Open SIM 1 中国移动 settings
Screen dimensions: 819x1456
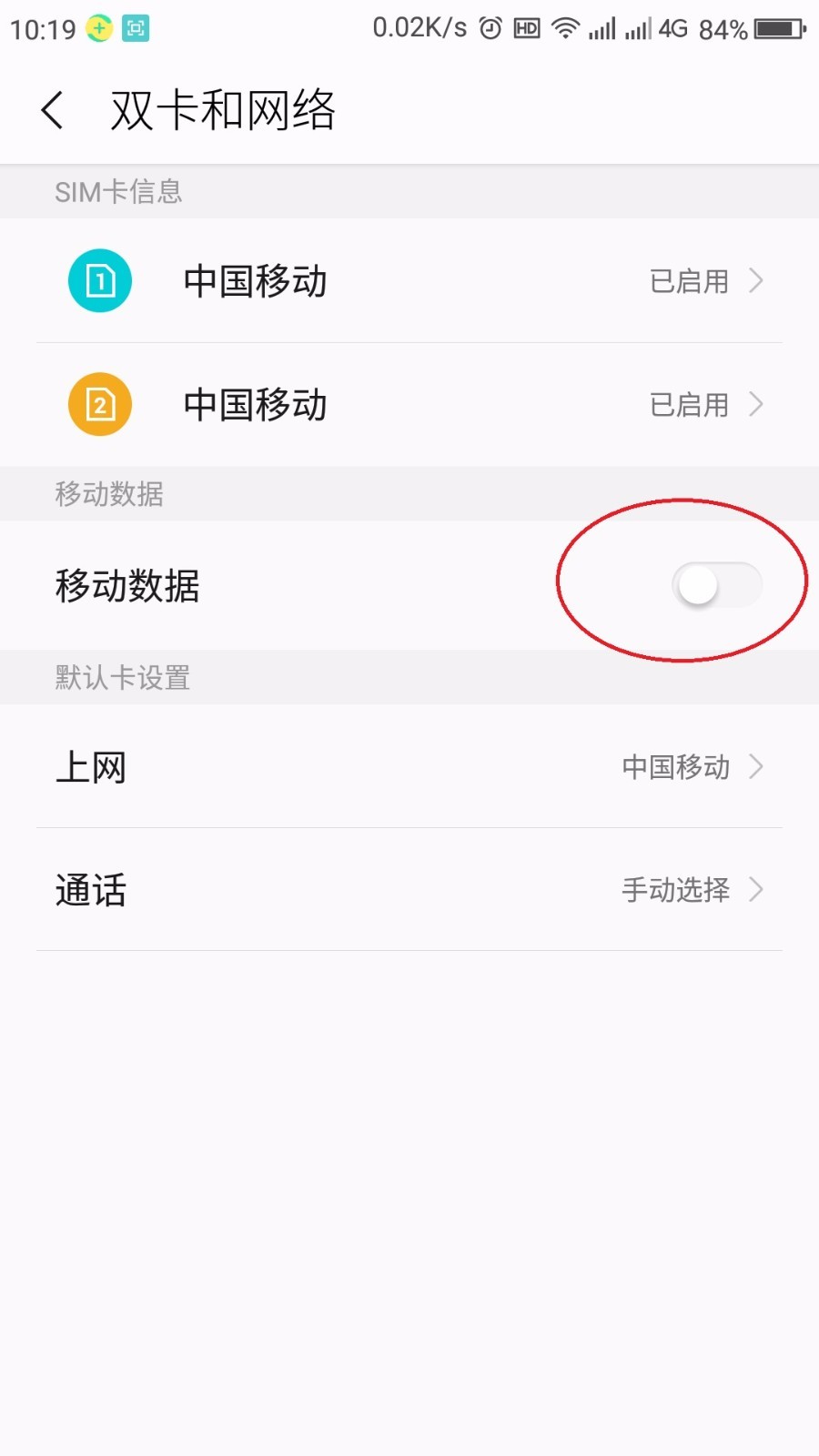(409, 281)
